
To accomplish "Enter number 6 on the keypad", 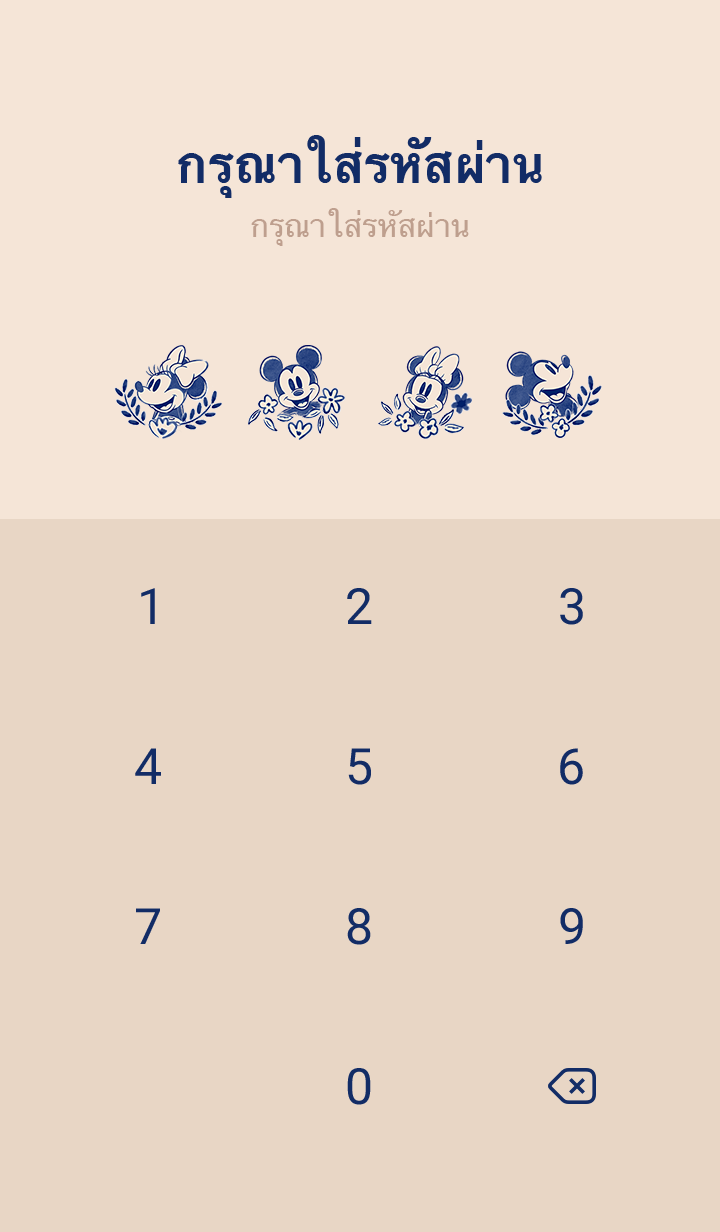I will 571,767.
